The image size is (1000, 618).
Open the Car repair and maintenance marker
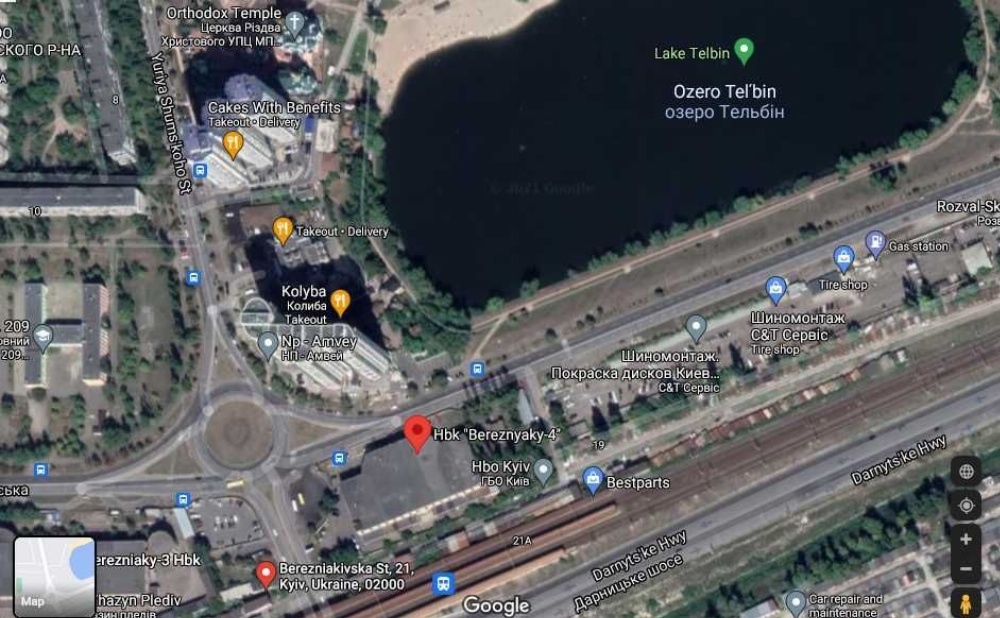click(795, 602)
